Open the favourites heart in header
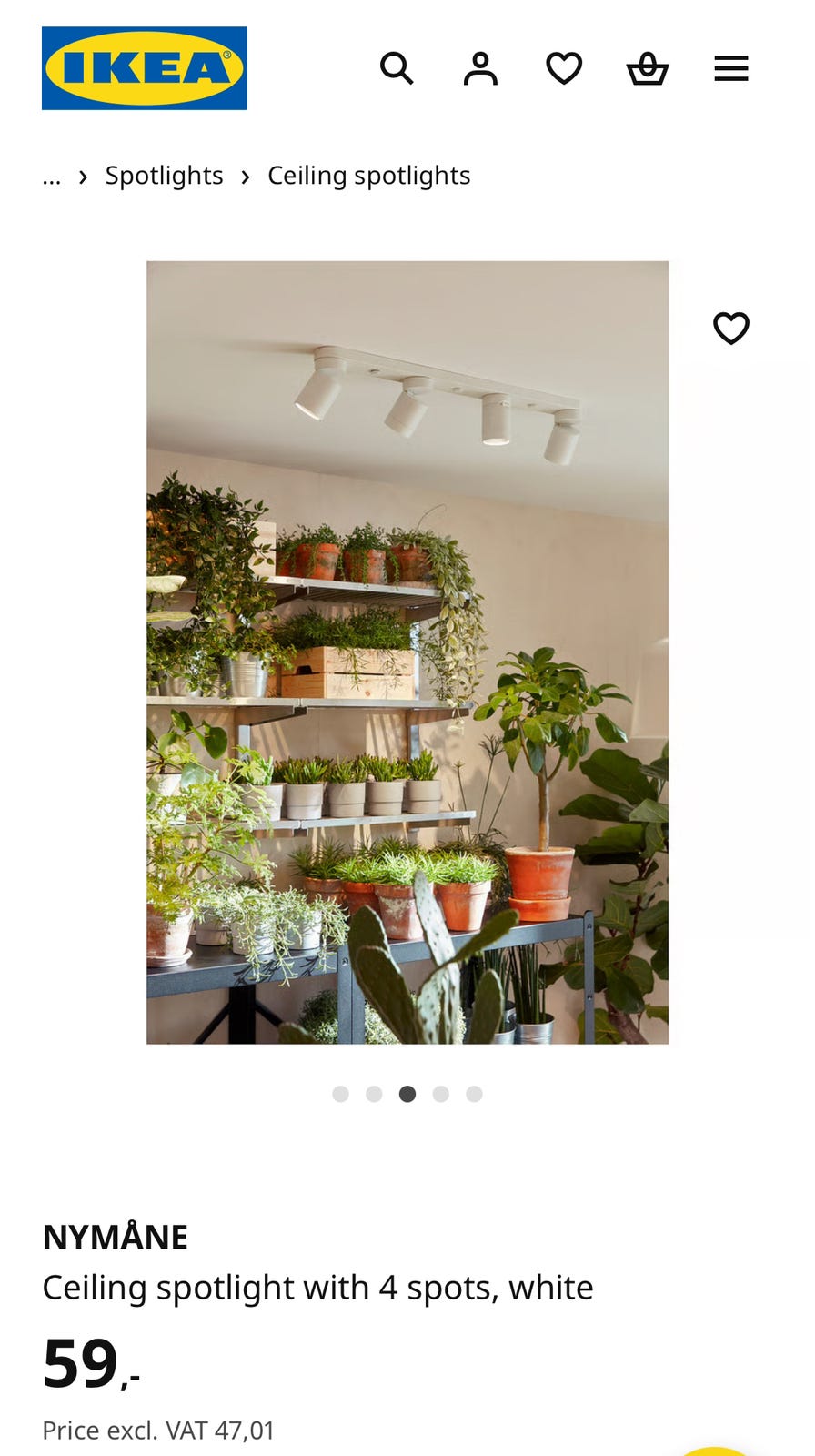This screenshot has height=1456, width=815. pos(564,68)
